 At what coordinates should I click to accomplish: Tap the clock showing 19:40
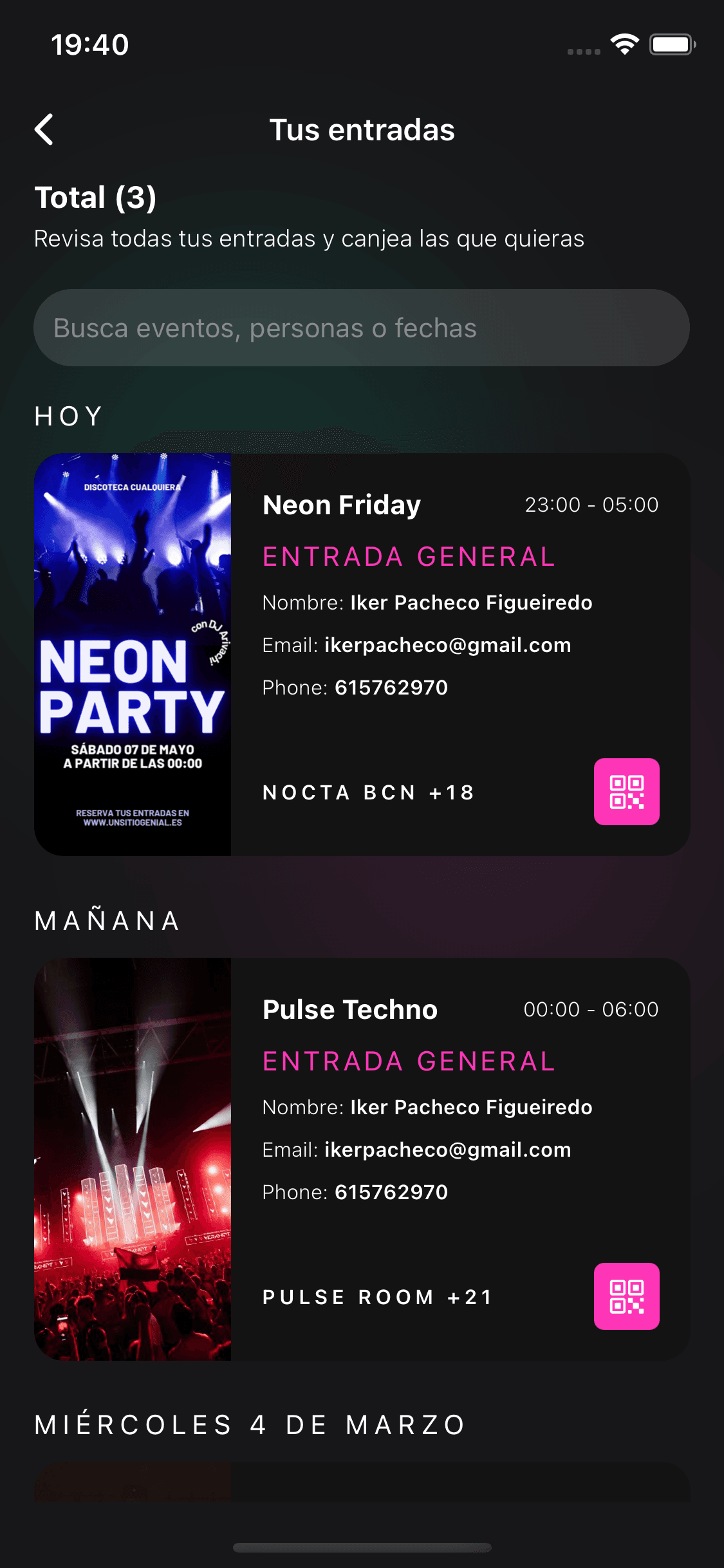point(89,44)
